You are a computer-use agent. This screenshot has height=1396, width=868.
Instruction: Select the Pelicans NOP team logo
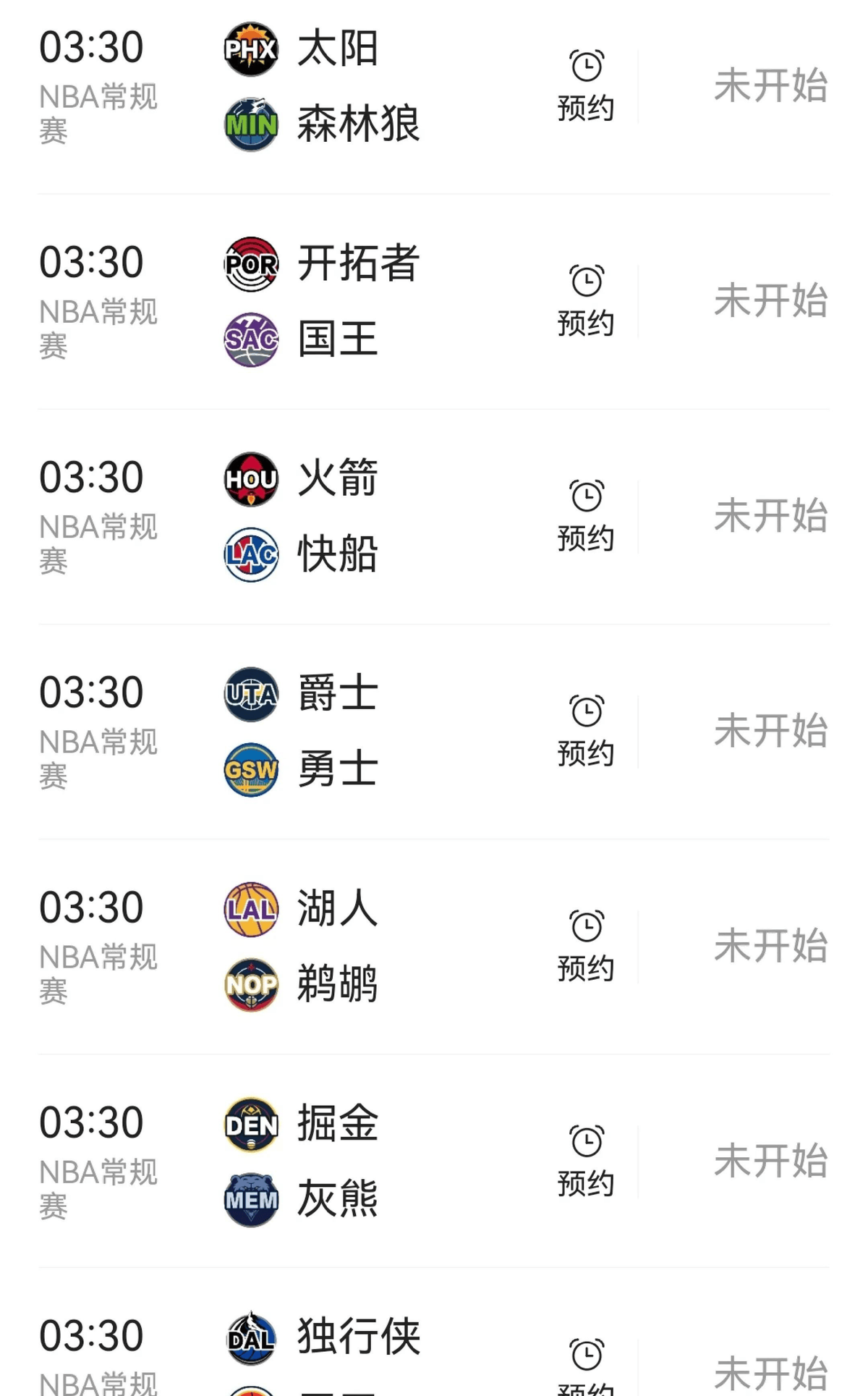pyautogui.click(x=251, y=983)
